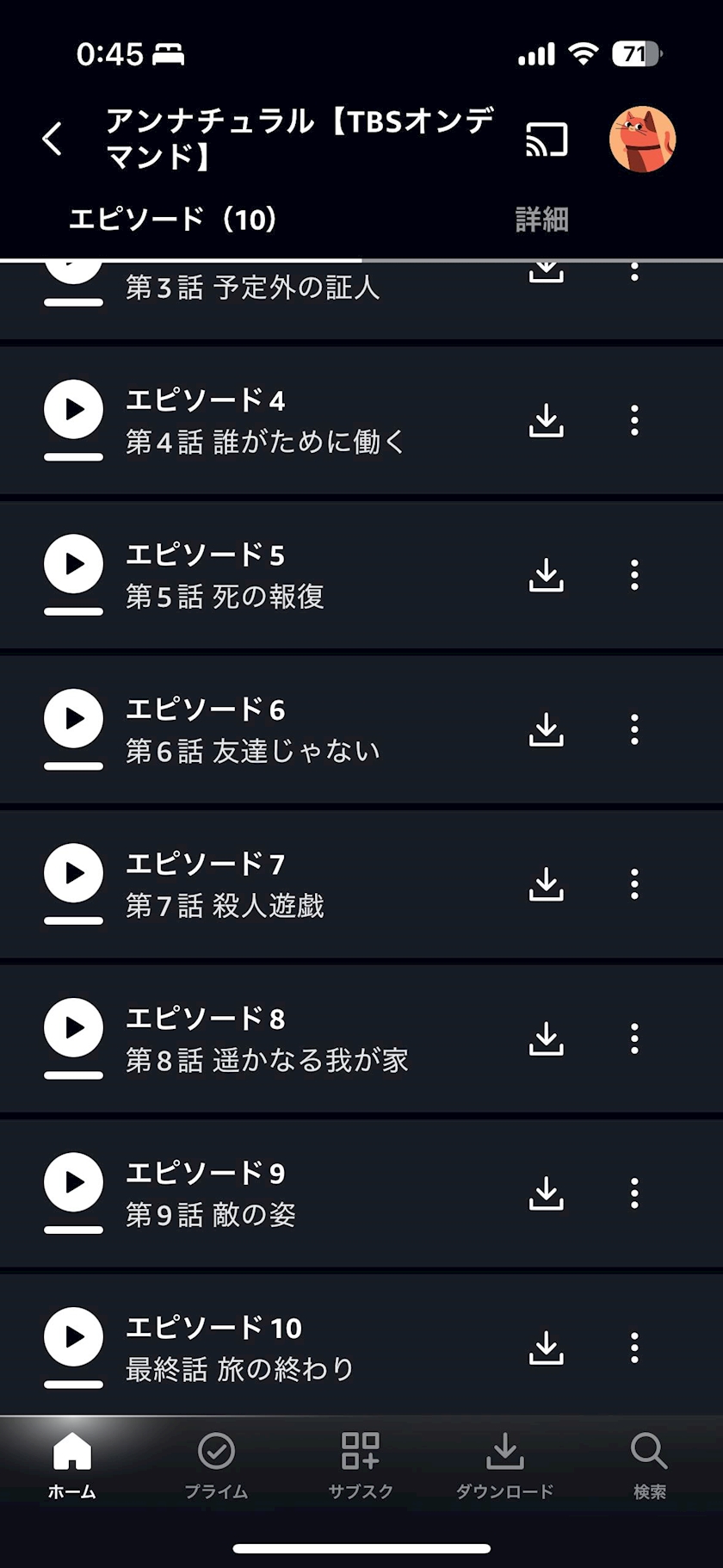Open the cast to device icon

pyautogui.click(x=547, y=139)
